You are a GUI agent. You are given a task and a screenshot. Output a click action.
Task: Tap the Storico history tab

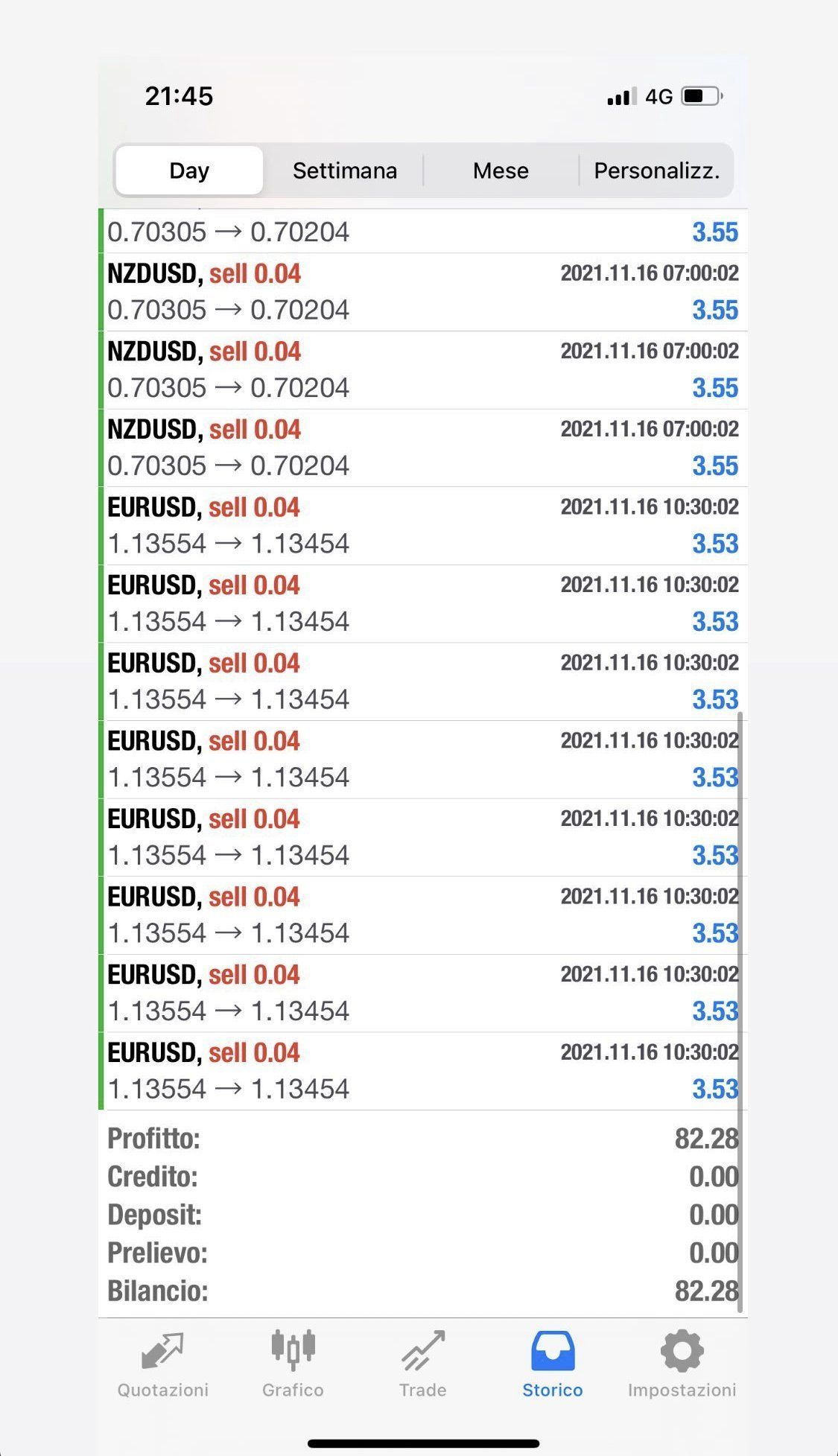tap(552, 1364)
